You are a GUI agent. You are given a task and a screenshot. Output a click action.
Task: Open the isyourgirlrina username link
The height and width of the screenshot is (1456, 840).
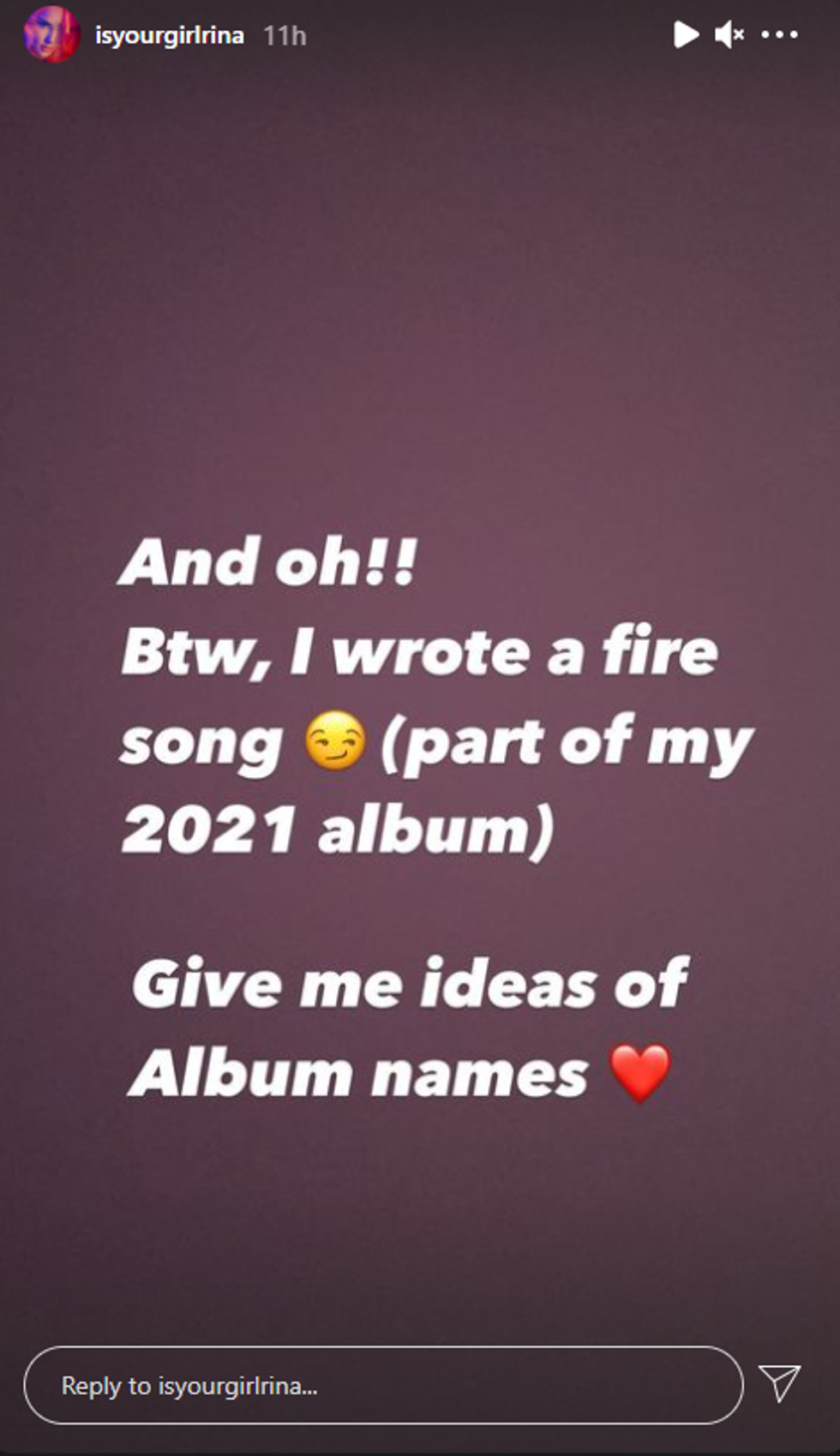pyautogui.click(x=169, y=36)
